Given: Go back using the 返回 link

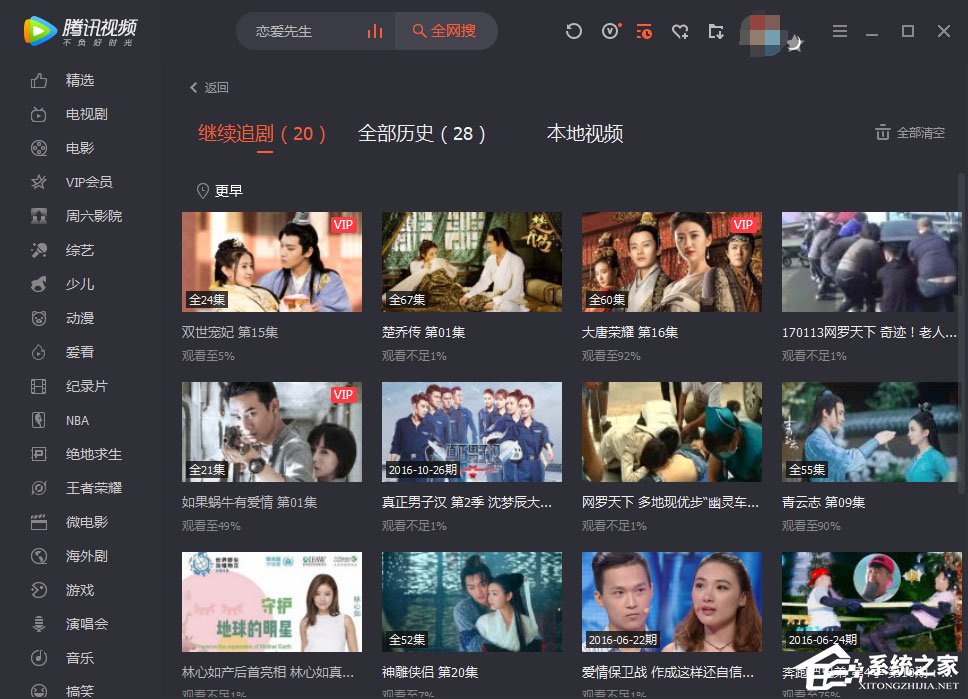Looking at the screenshot, I should 209,88.
